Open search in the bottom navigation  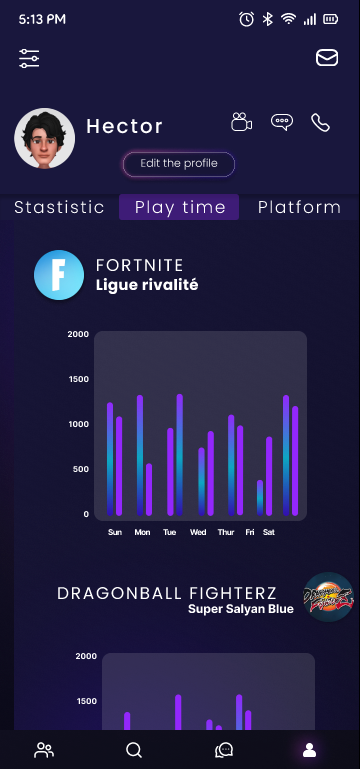point(133,750)
